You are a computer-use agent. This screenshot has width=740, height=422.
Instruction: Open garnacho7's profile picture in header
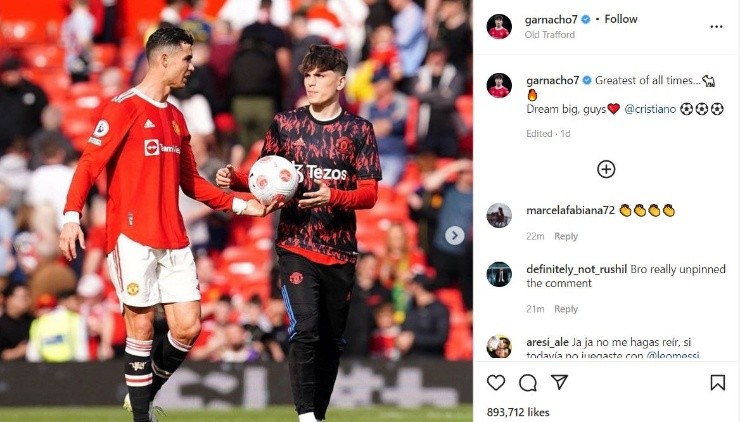[x=499, y=26]
